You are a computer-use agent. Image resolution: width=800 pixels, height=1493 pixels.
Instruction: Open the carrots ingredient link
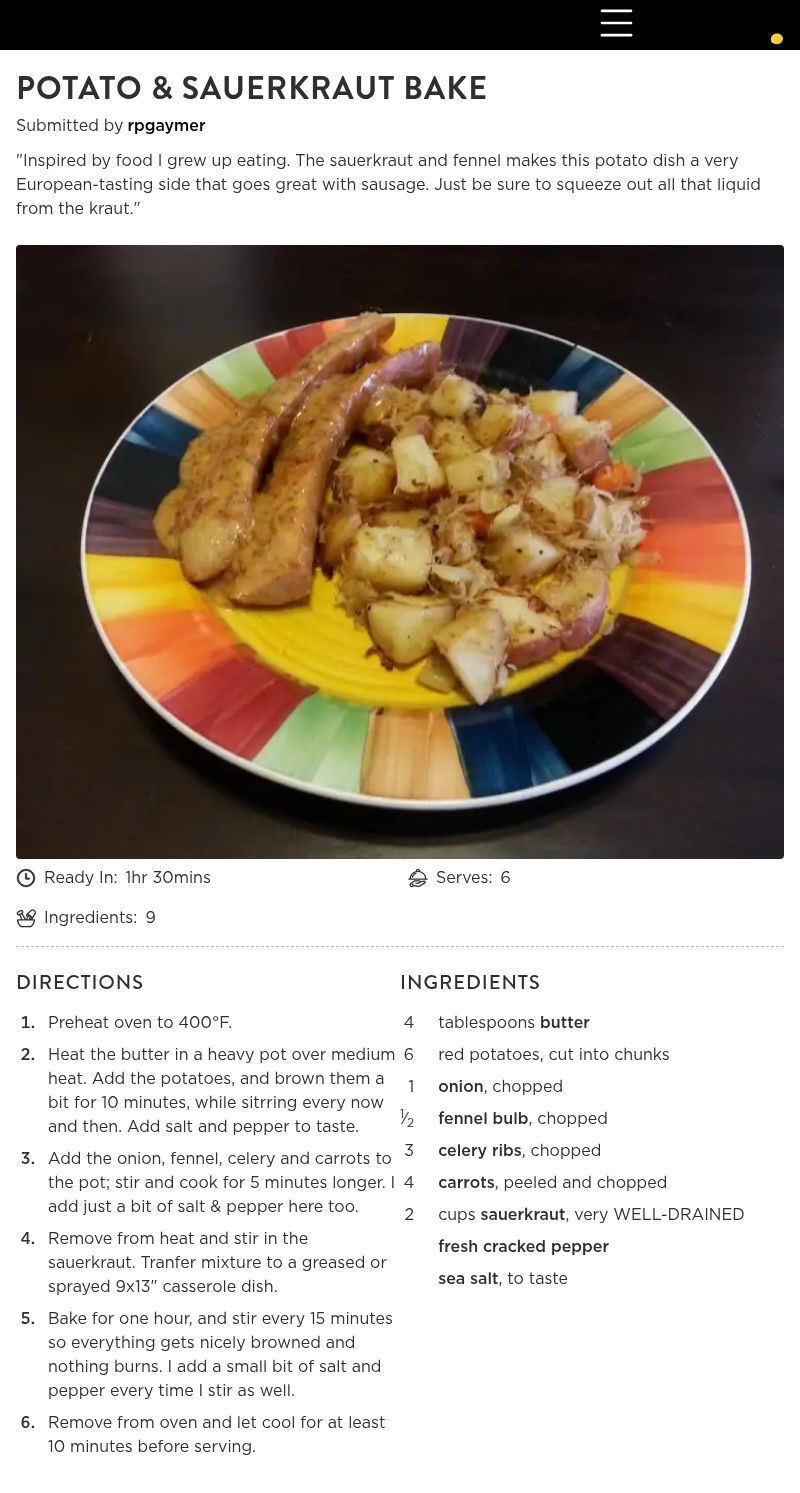(x=466, y=1183)
